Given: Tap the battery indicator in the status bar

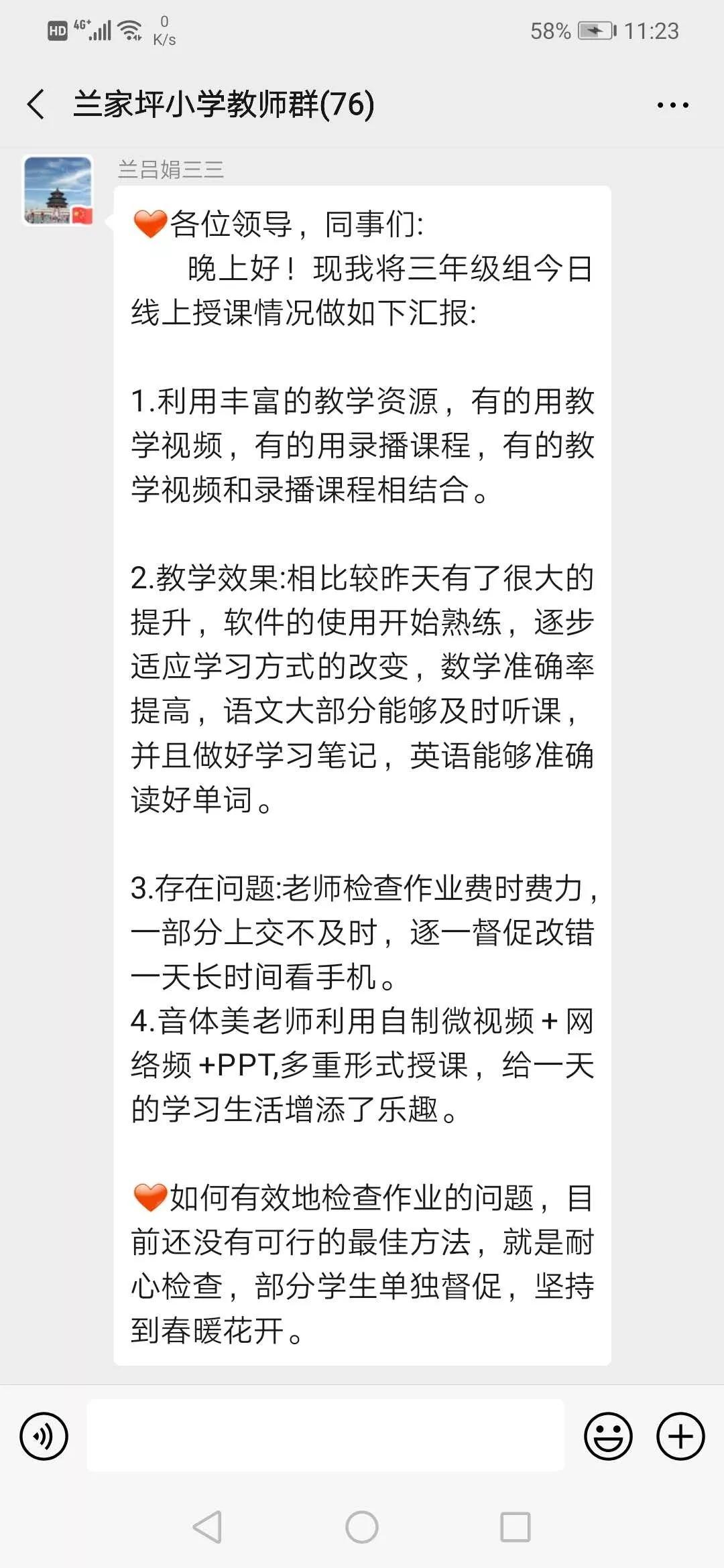Looking at the screenshot, I should pyautogui.click(x=595, y=29).
